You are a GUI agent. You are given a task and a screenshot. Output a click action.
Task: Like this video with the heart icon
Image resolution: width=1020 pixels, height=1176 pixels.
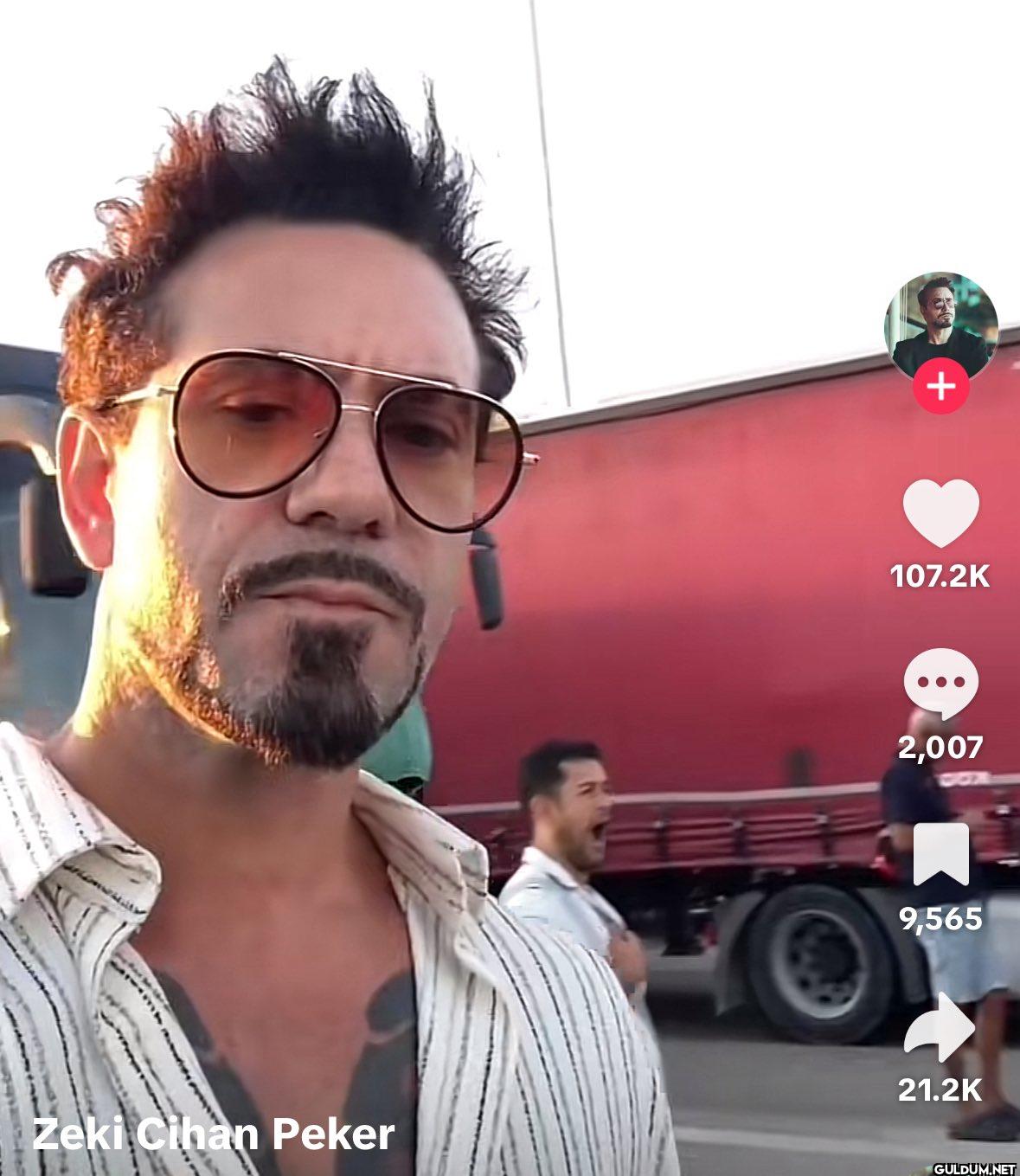[x=940, y=513]
